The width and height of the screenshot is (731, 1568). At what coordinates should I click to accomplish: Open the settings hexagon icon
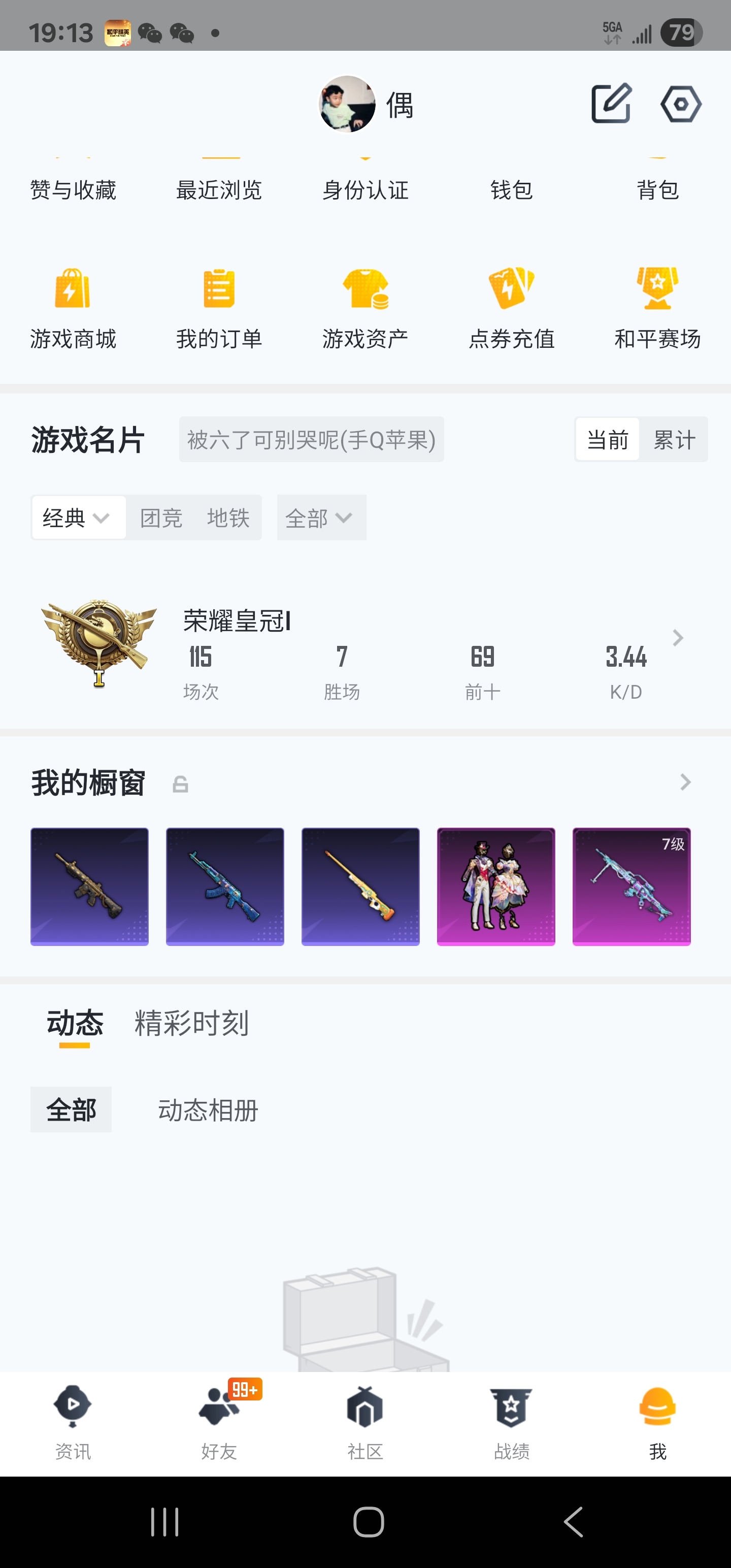(680, 104)
